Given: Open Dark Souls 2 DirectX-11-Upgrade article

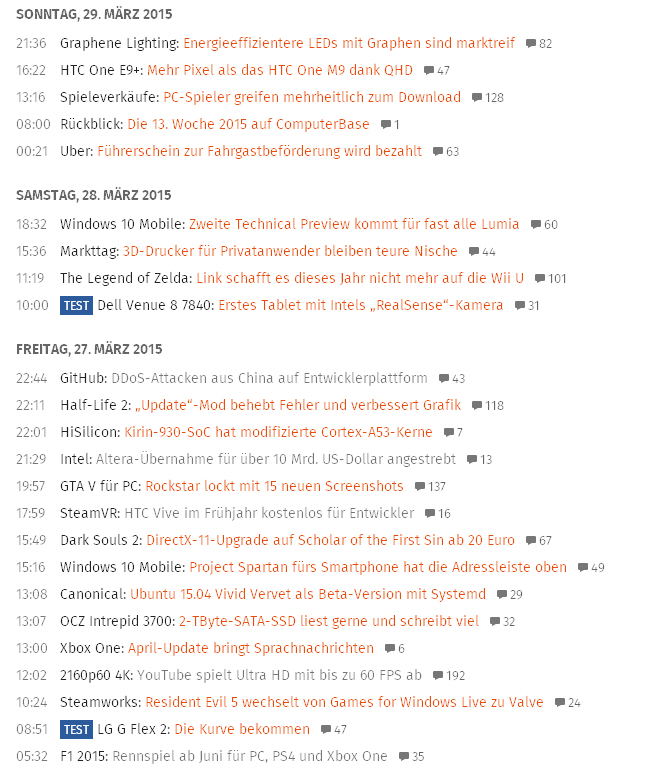Looking at the screenshot, I should point(330,540).
